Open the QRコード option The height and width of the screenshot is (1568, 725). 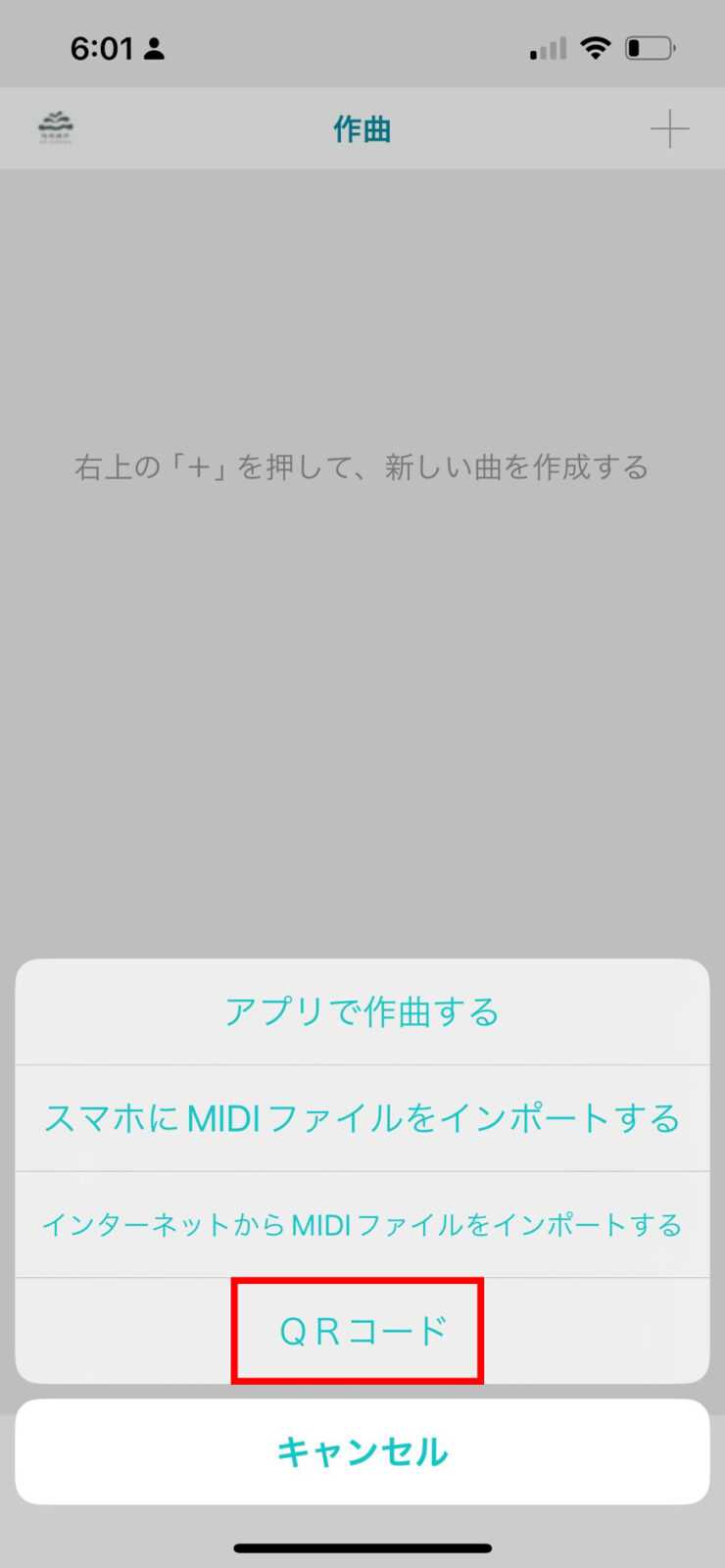tap(362, 1331)
